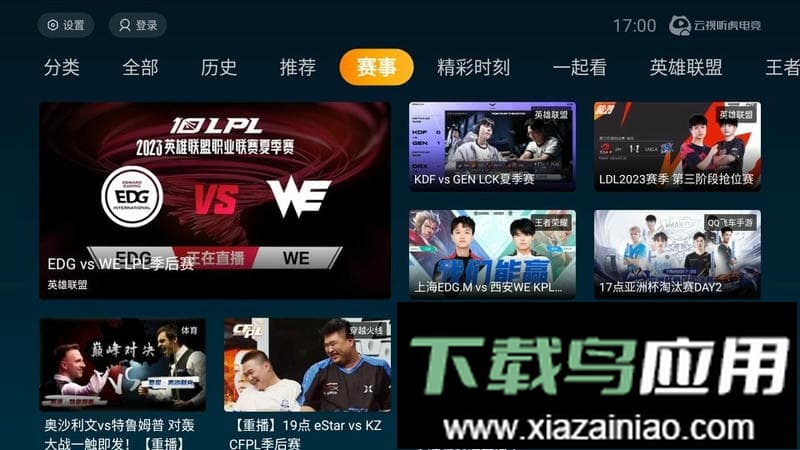Open 17点亚洲杯淘汰赛DAY2 card
The width and height of the screenshot is (800, 450).
(677, 254)
